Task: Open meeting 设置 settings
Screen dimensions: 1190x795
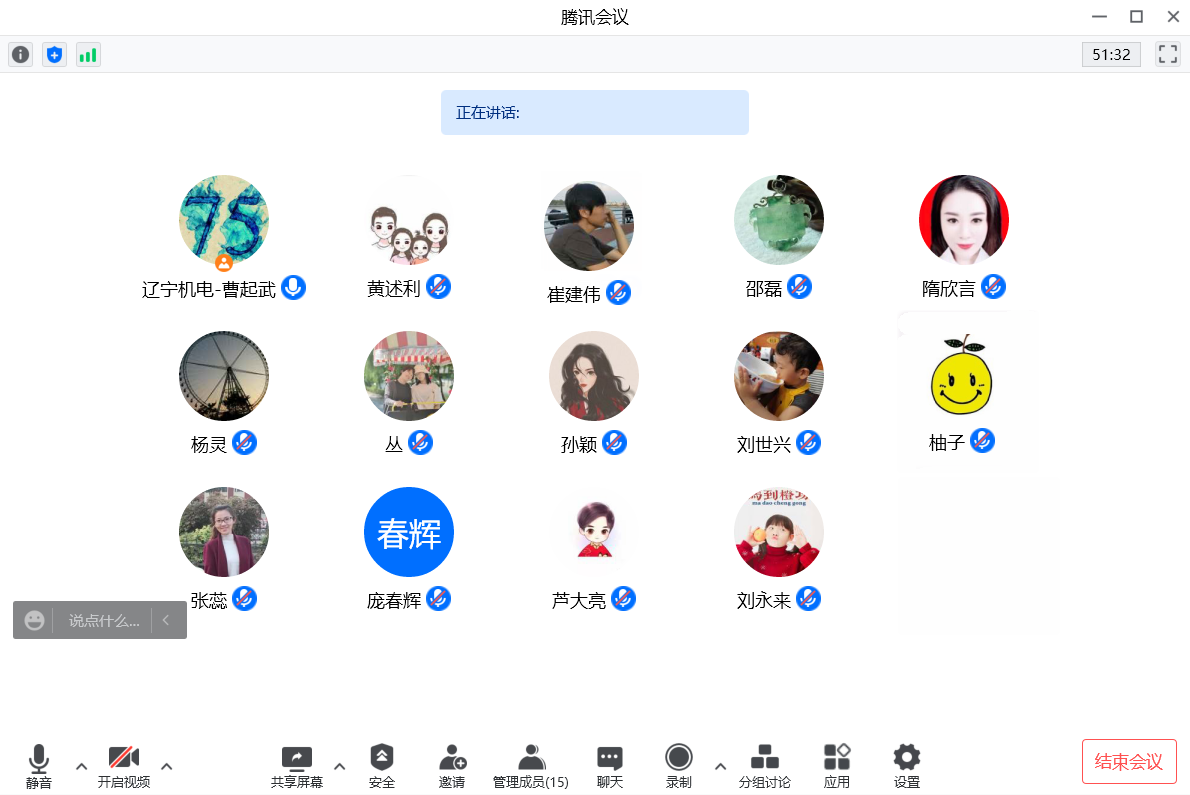Action: click(x=907, y=766)
